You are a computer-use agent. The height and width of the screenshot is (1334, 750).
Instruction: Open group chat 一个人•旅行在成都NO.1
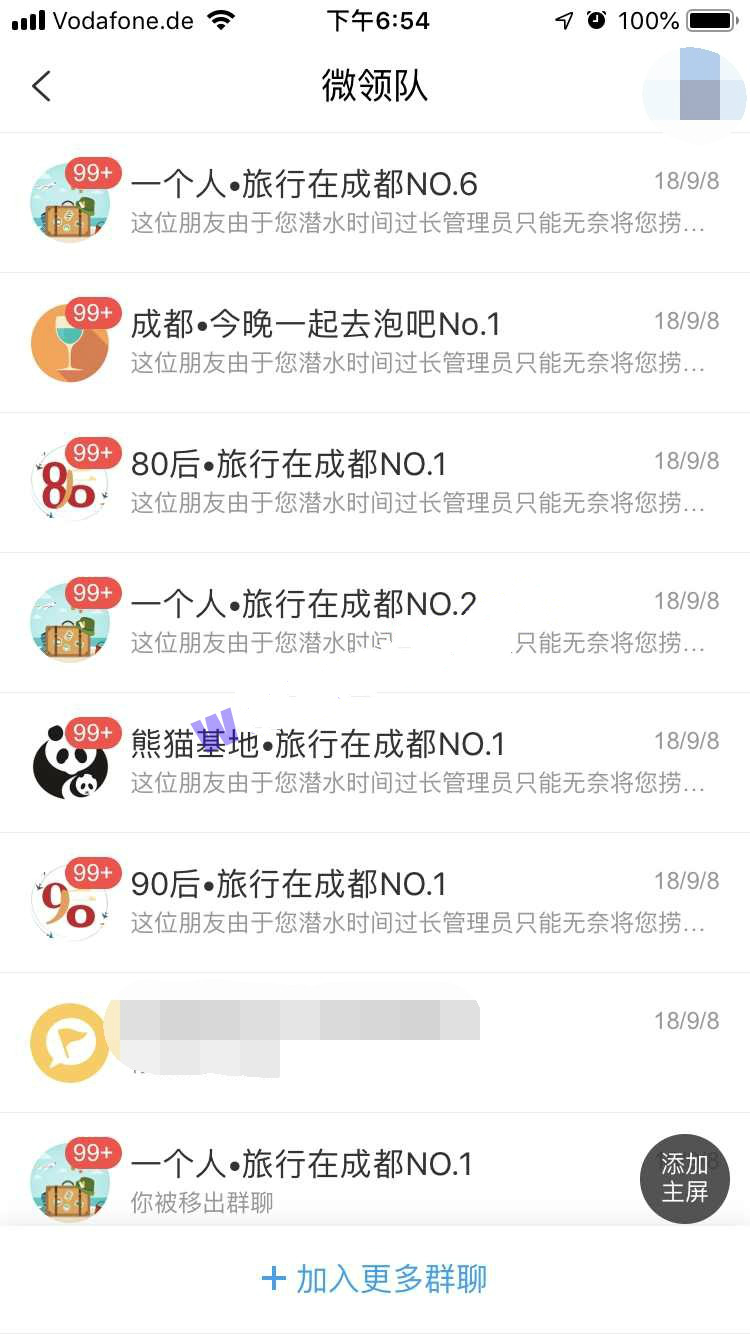pos(375,1170)
